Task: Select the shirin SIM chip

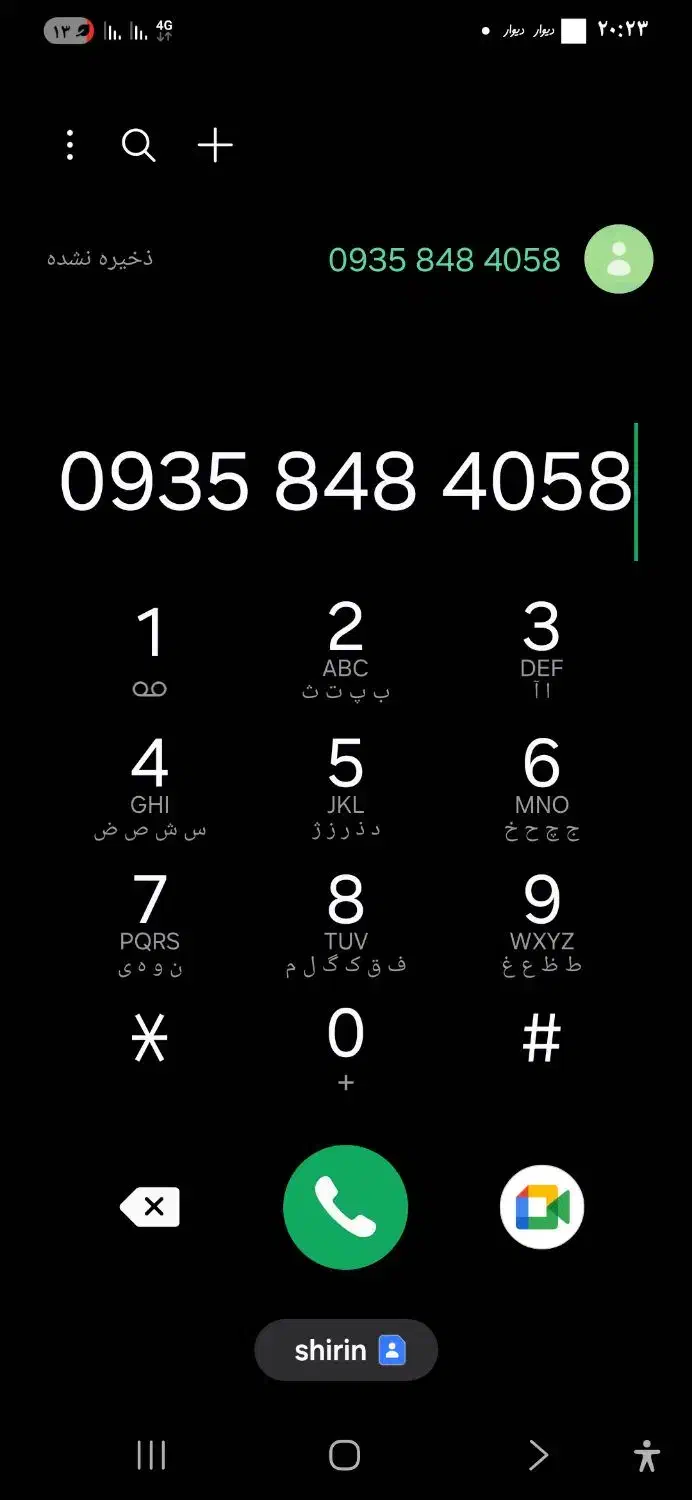Action: click(x=346, y=1351)
